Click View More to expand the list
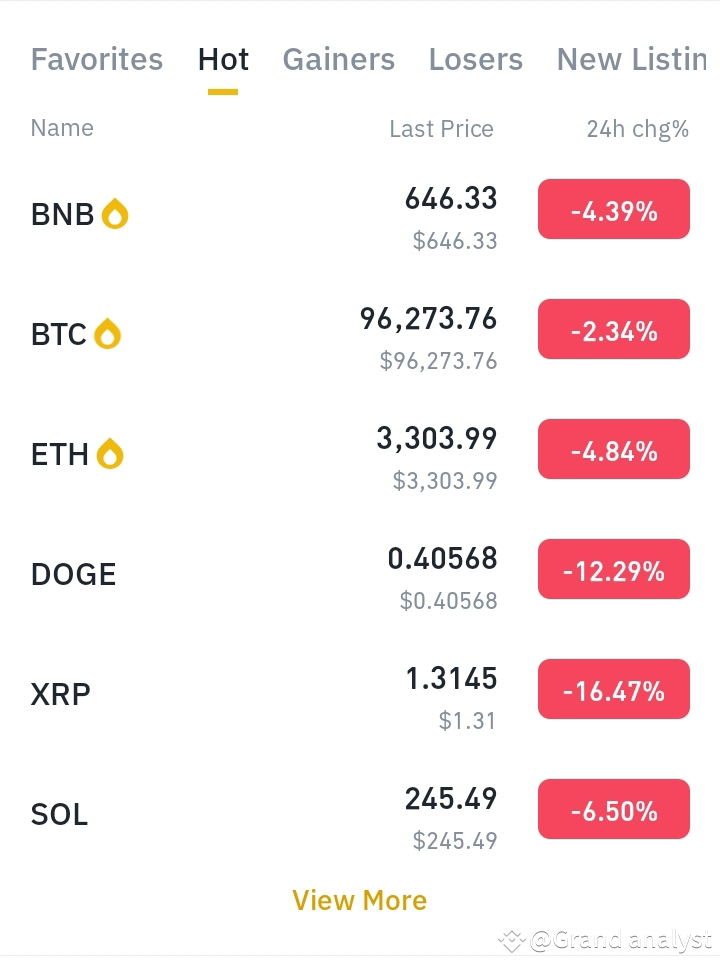720x962 pixels. [x=360, y=899]
